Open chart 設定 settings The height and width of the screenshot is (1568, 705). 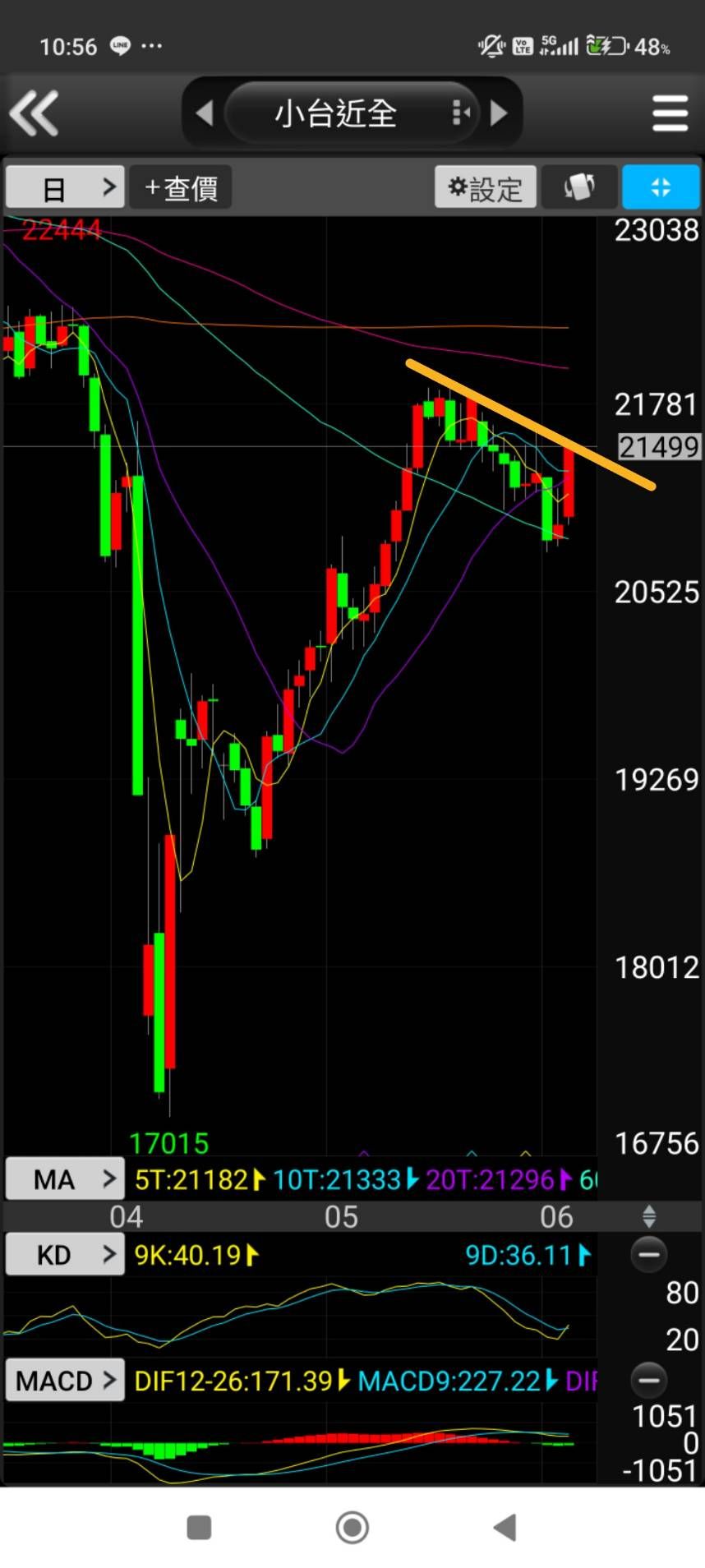[x=486, y=188]
